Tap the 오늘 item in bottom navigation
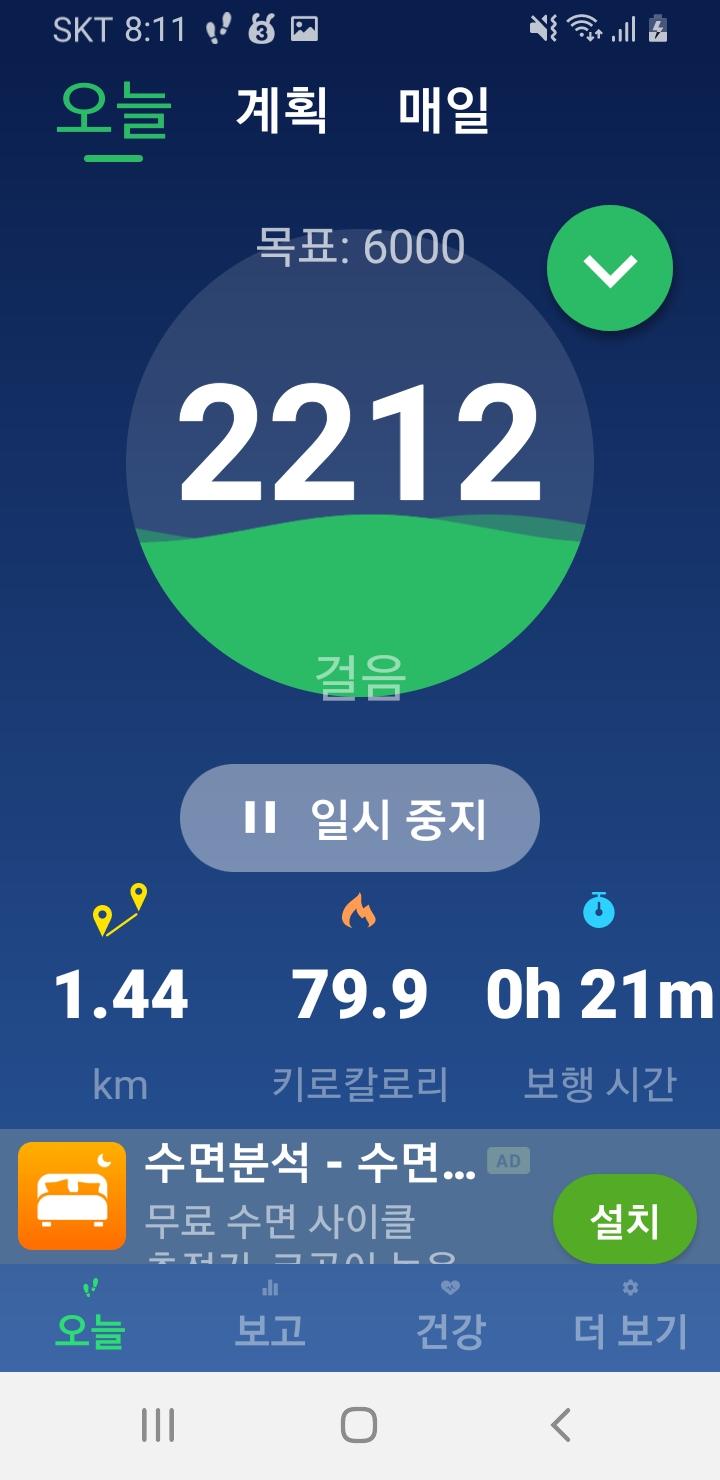 [90, 1318]
